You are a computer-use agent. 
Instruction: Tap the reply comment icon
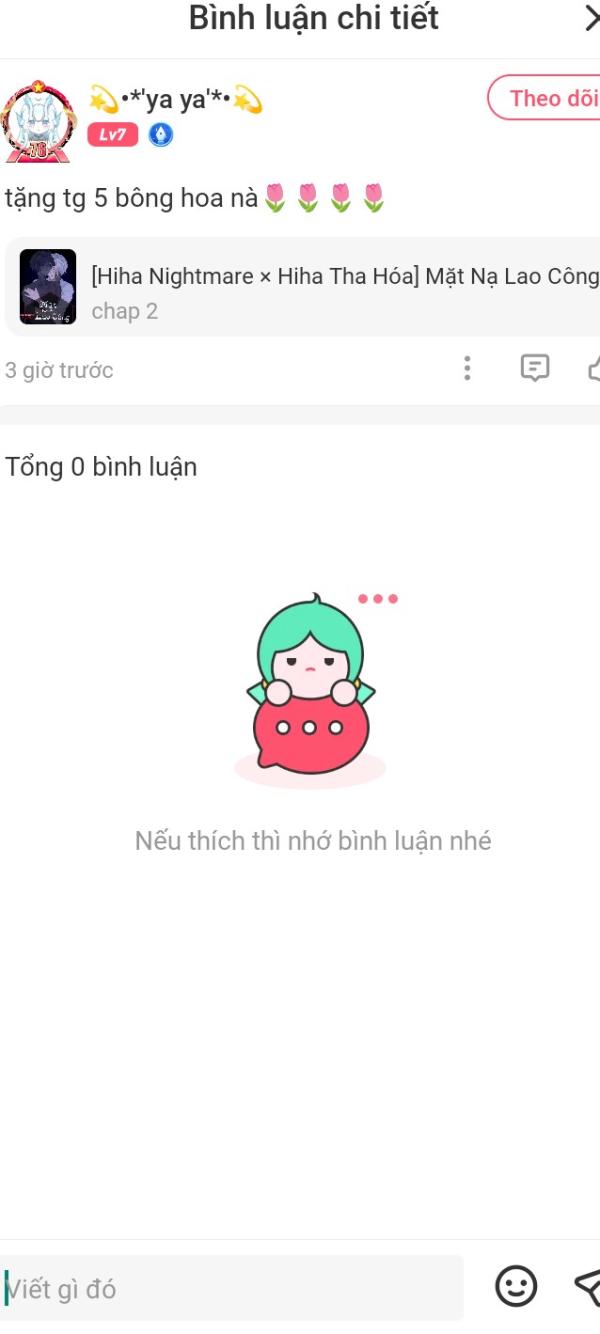pos(535,369)
